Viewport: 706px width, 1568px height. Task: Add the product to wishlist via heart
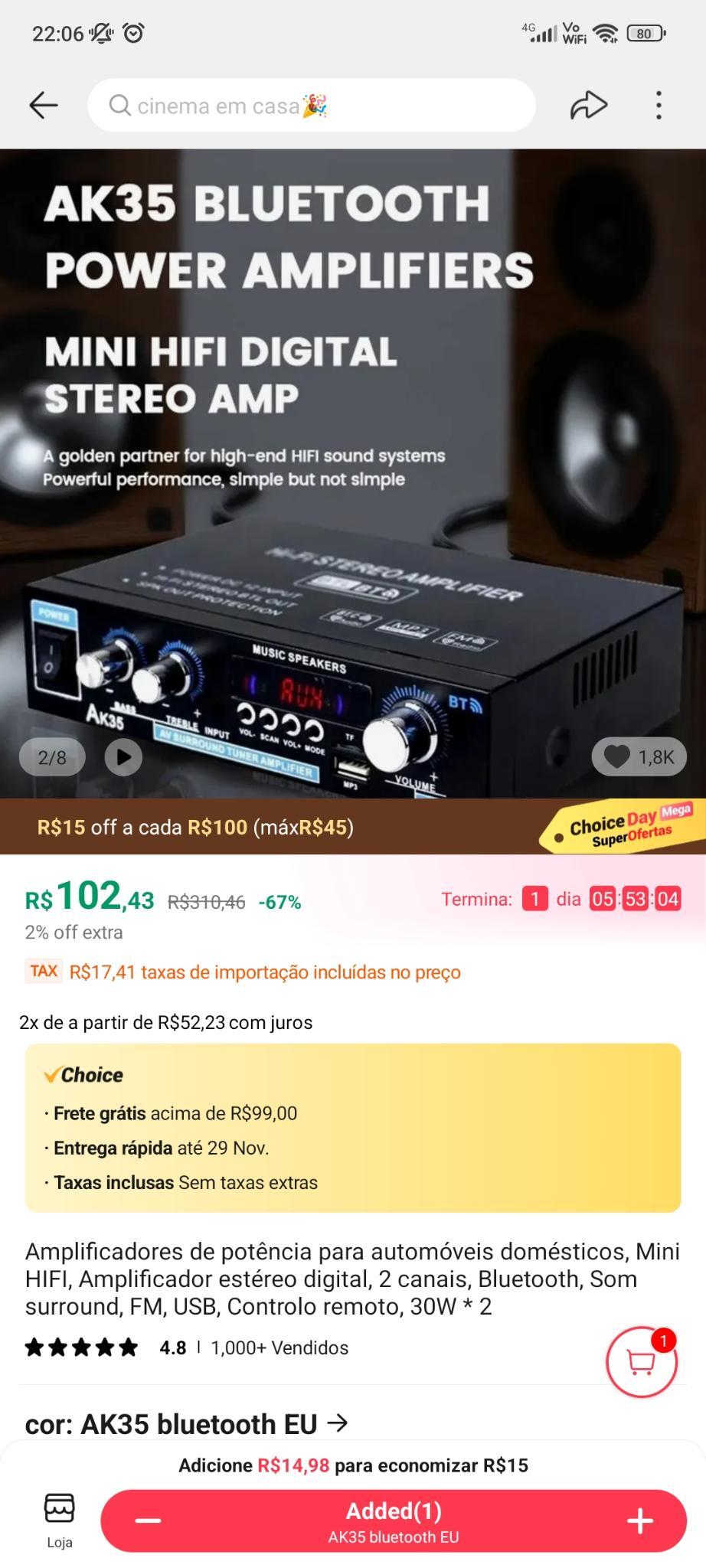pyautogui.click(x=639, y=757)
